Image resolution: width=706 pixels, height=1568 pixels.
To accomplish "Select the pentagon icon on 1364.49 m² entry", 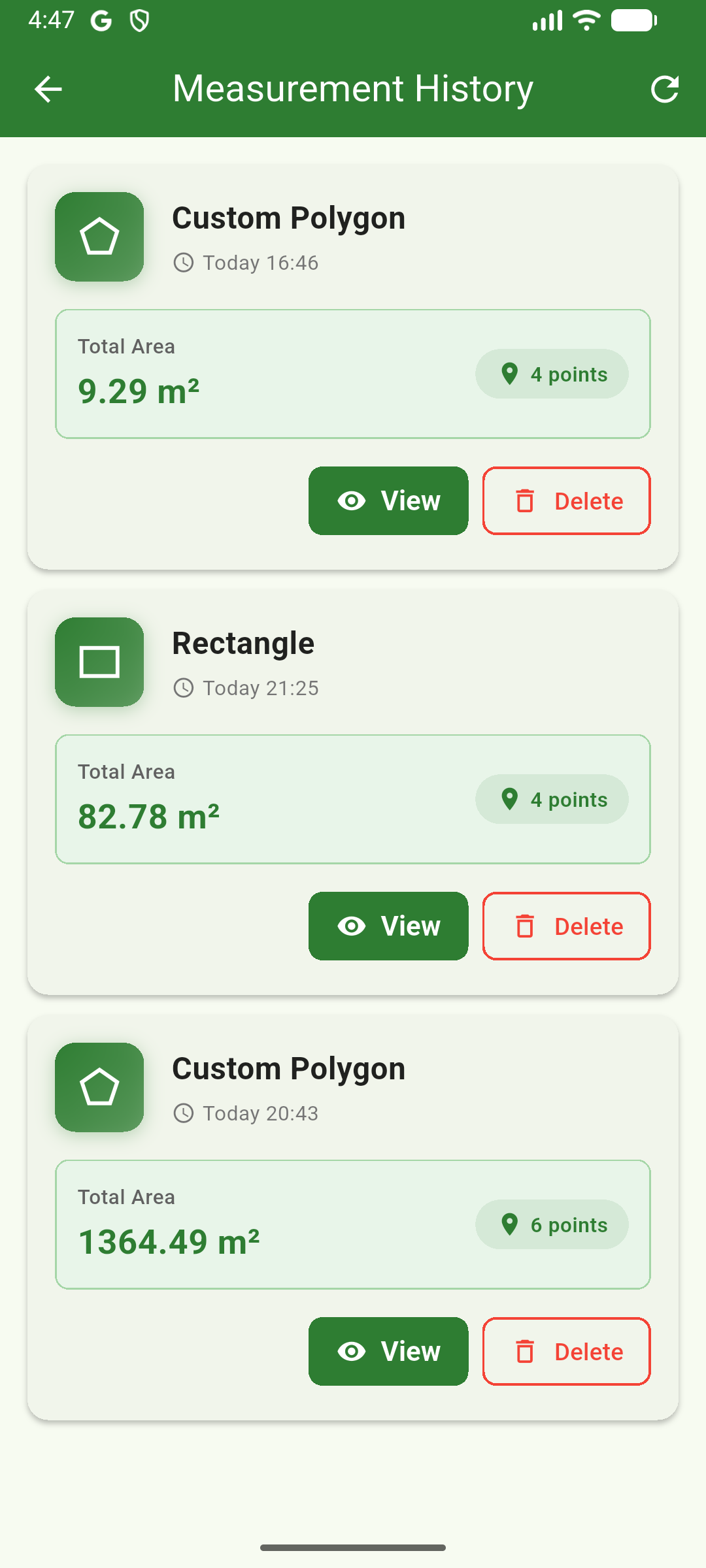I will (99, 1087).
